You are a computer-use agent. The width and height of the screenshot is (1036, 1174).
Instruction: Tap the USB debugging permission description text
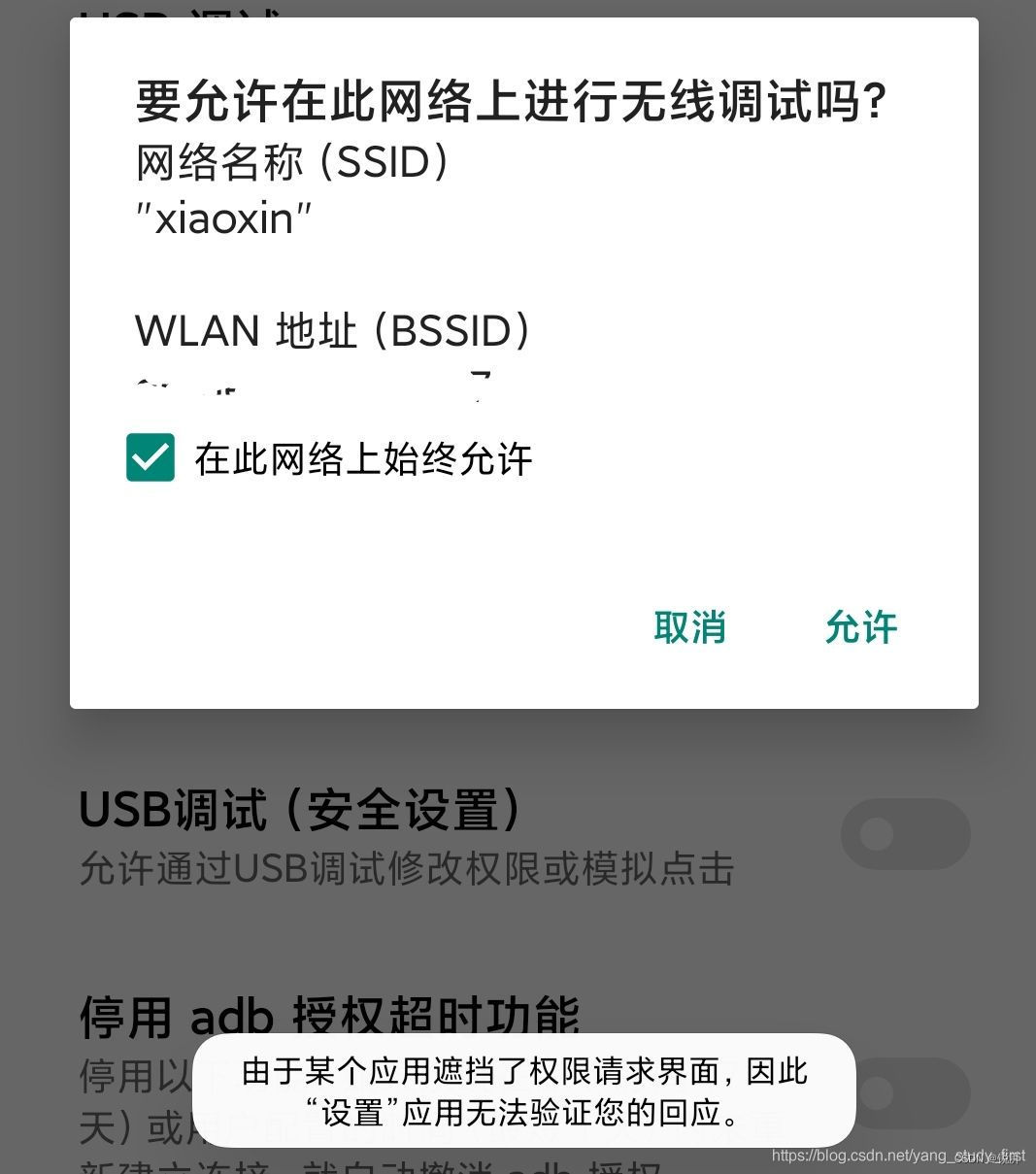tap(406, 869)
